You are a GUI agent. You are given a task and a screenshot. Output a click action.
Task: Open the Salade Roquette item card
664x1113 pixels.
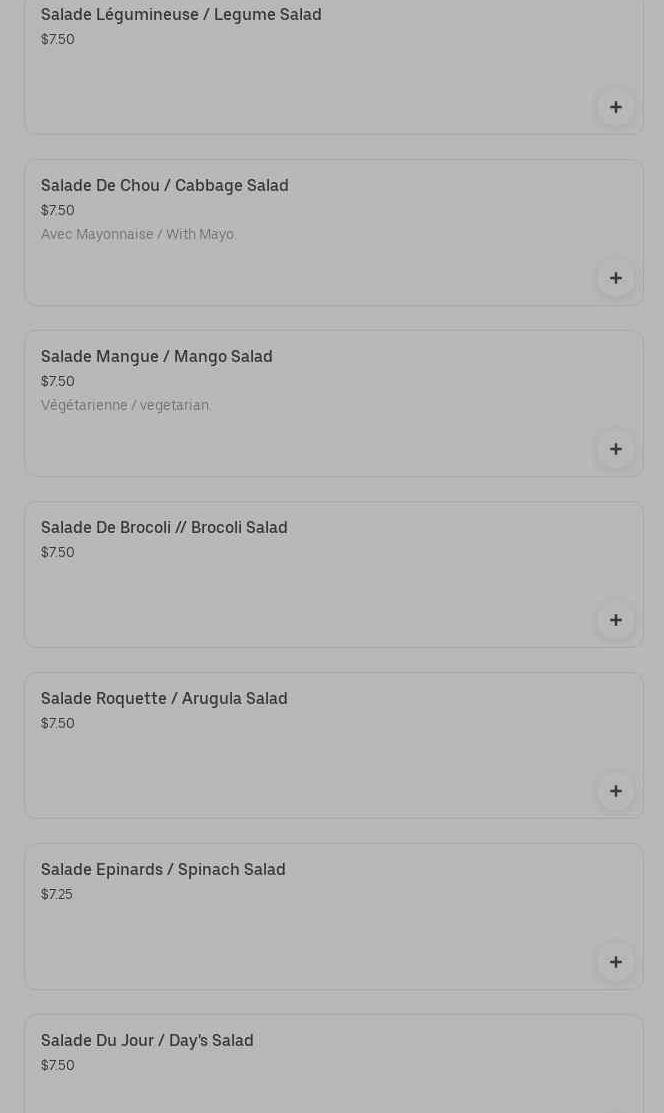click(334, 746)
